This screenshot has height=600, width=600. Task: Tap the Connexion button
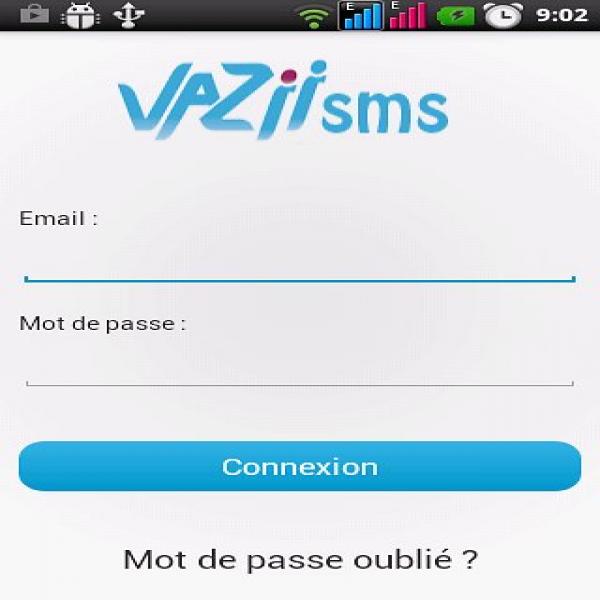point(299,467)
